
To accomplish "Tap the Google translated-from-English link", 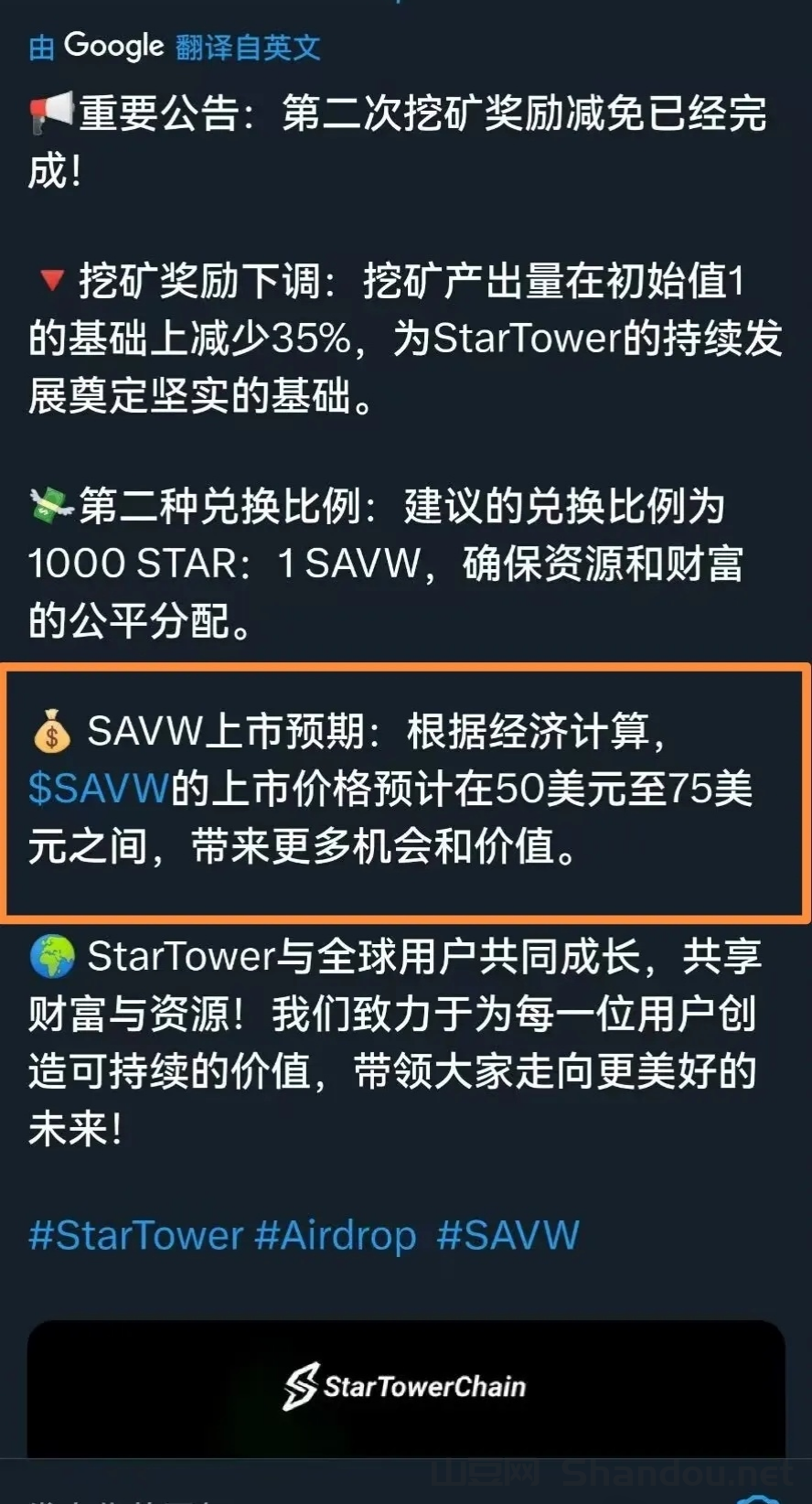I will (x=174, y=46).
